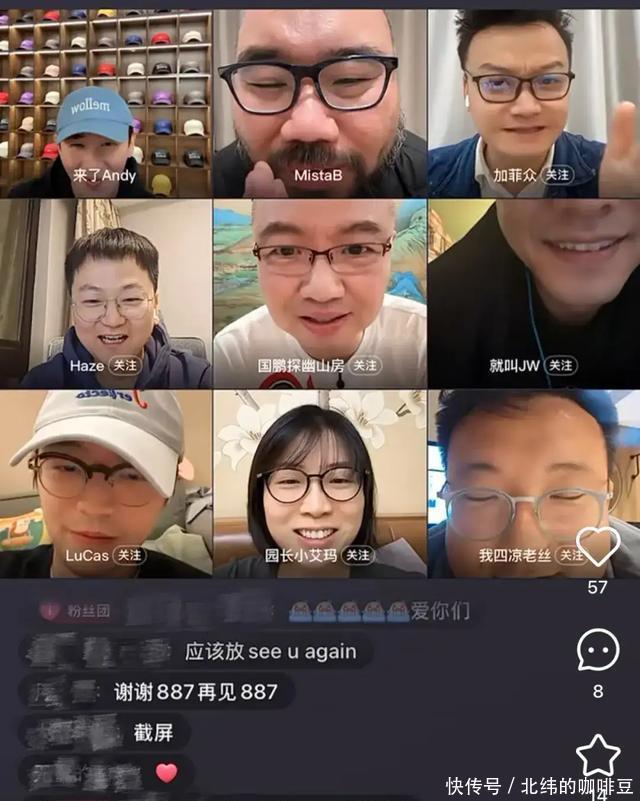Screen dimensions: 640x801
Task: Follow 园长小艾玛
Action: [x=359, y=555]
